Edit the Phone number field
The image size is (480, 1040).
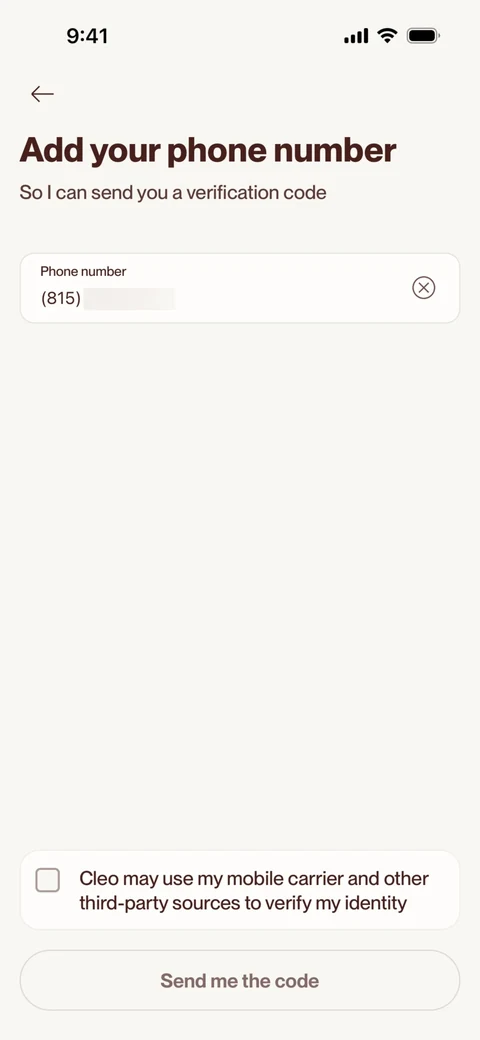[x=239, y=288]
